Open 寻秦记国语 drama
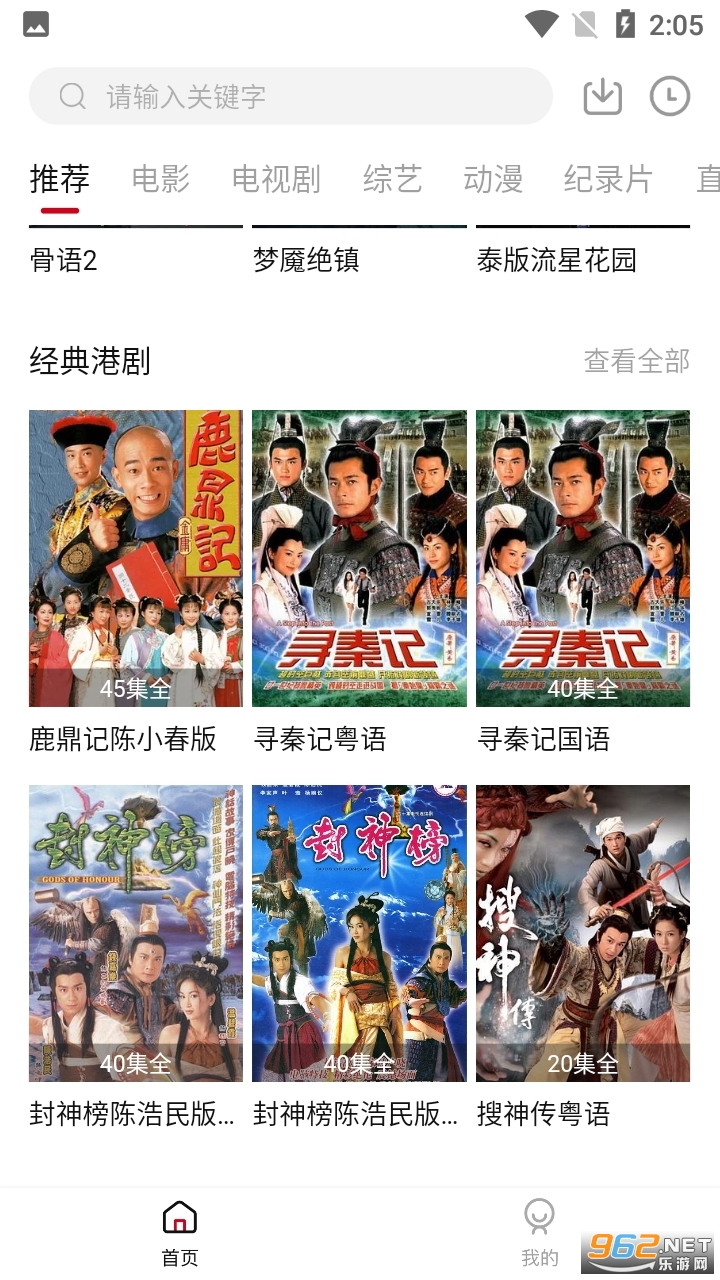The image size is (720, 1280). coord(583,558)
